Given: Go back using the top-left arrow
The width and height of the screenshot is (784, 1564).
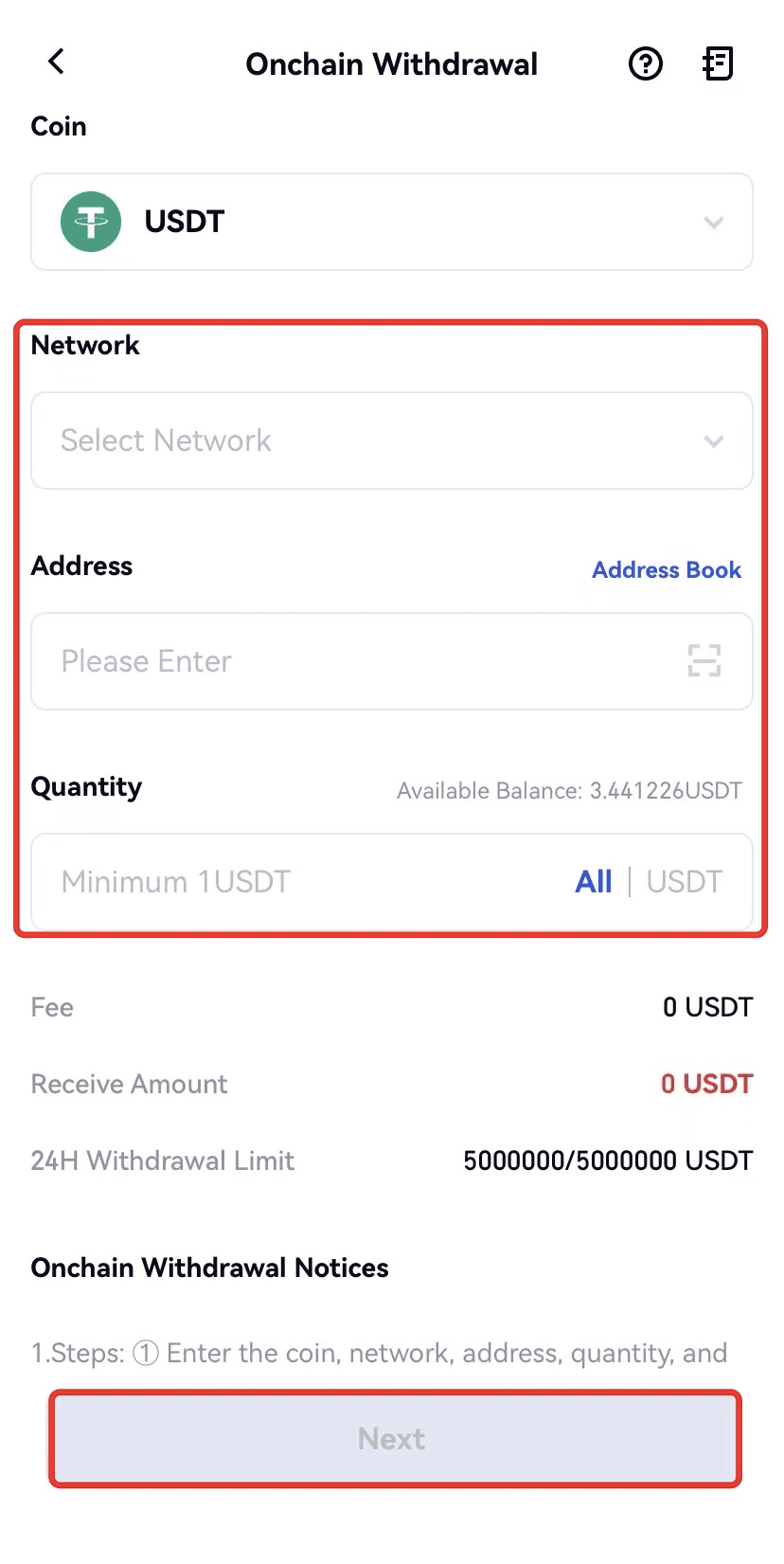Looking at the screenshot, I should click(57, 62).
